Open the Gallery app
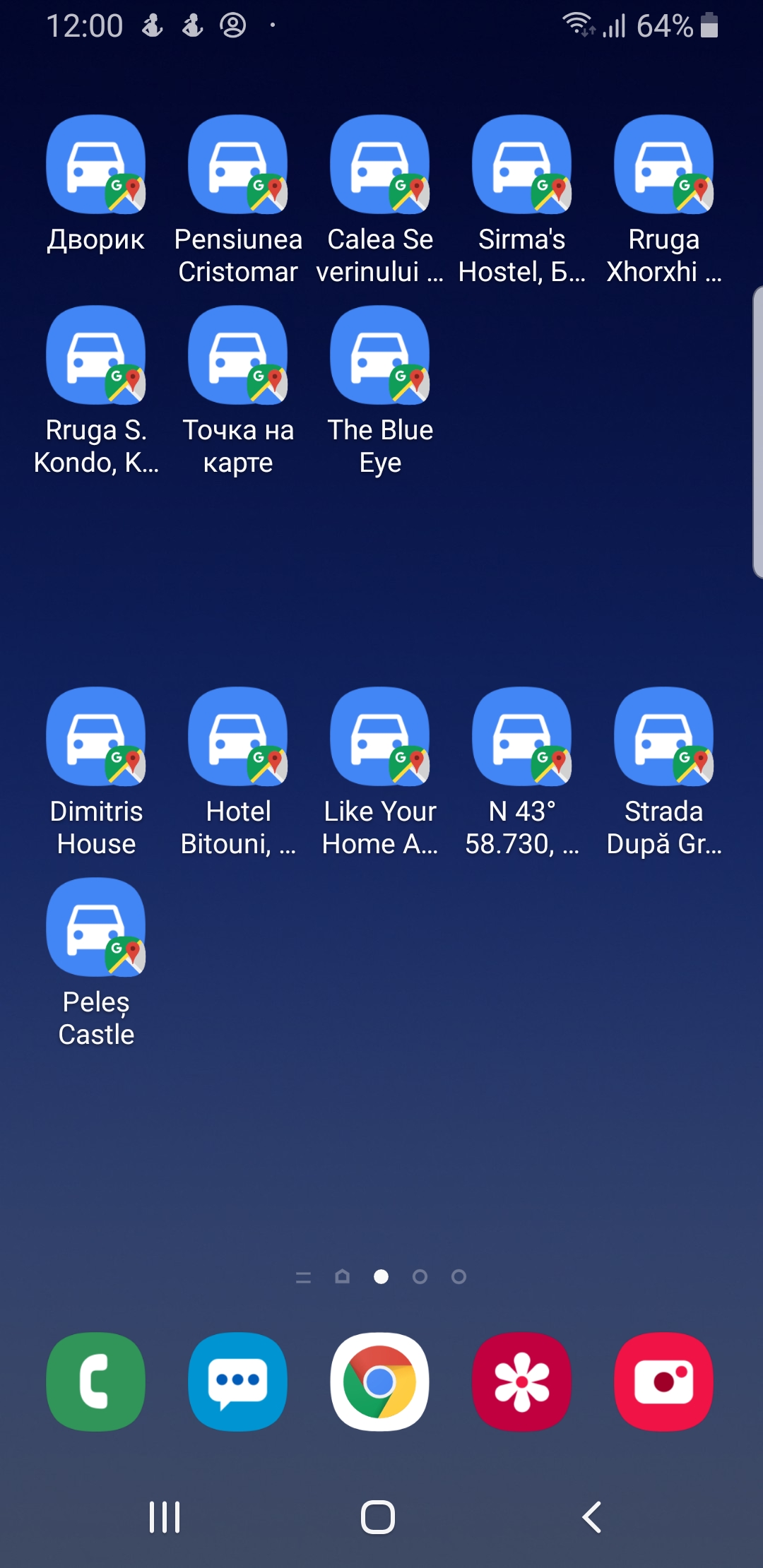Viewport: 763px width, 1568px height. pos(522,1382)
